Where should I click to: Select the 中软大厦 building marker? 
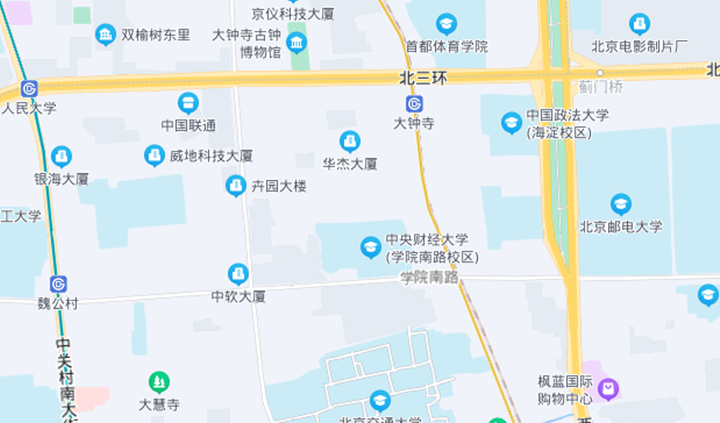pyautogui.click(x=238, y=274)
